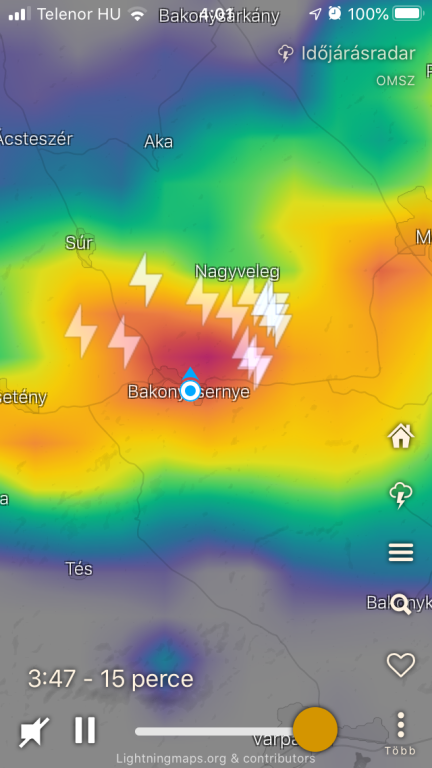Tap the blue current location marker

[190, 390]
